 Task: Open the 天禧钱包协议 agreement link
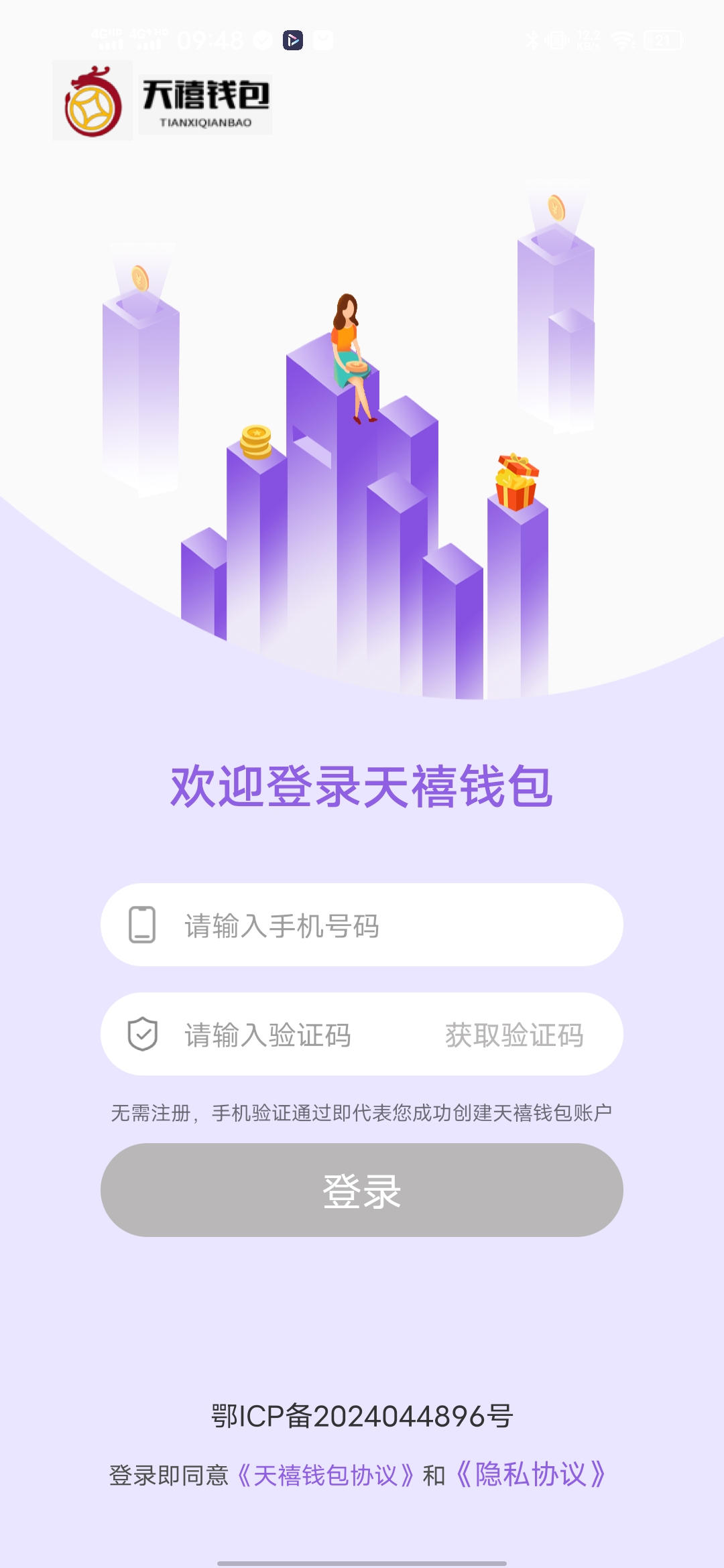[326, 1475]
